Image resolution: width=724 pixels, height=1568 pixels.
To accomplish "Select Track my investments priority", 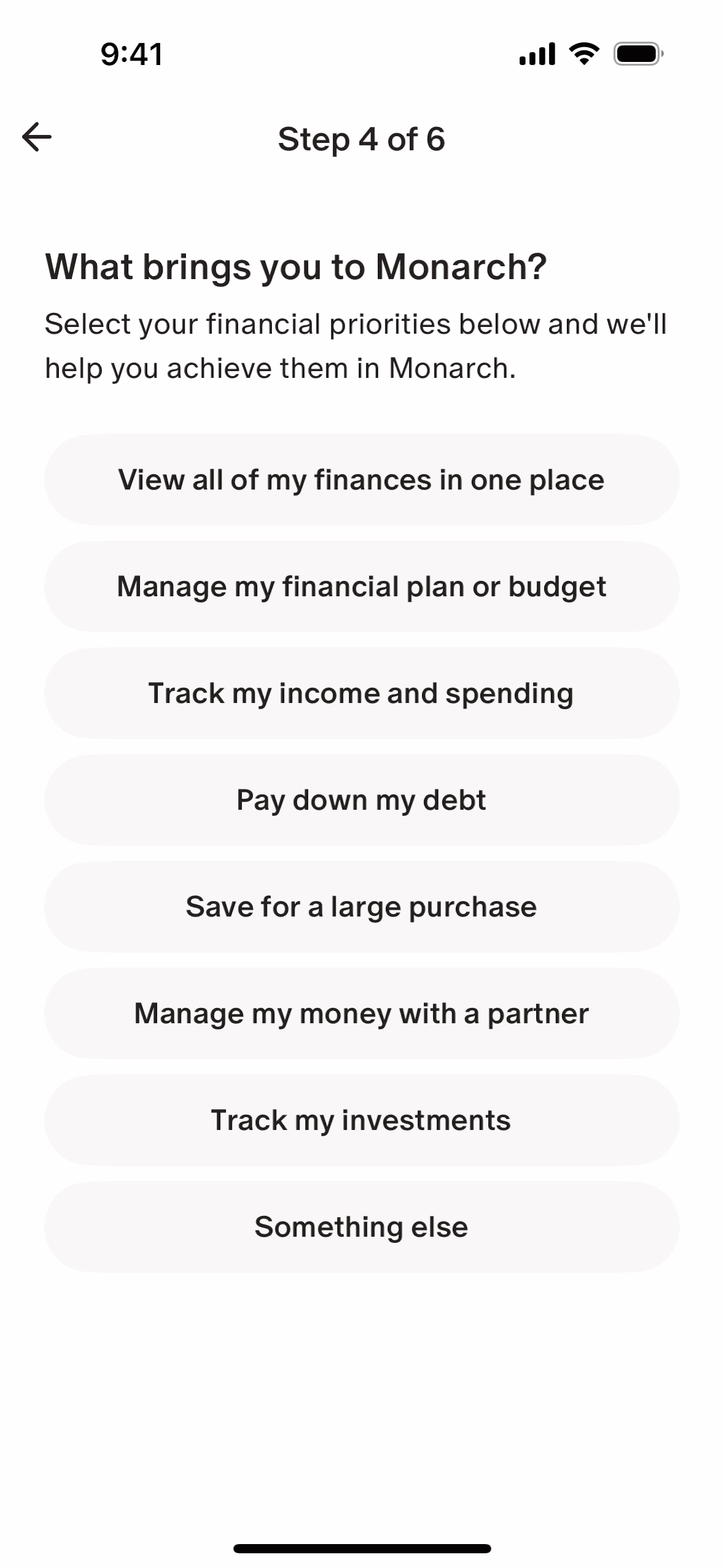I will point(361,1120).
